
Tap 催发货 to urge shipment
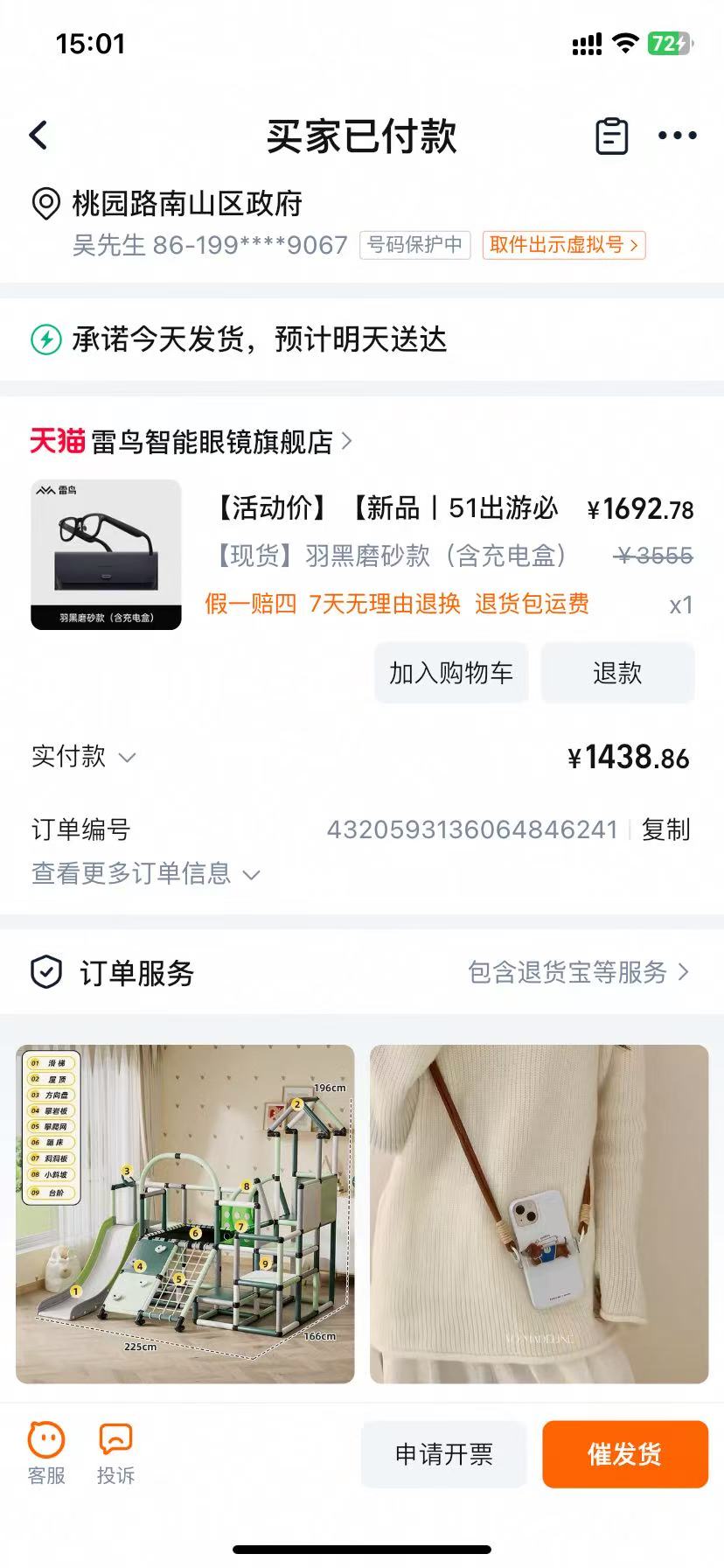click(624, 1454)
